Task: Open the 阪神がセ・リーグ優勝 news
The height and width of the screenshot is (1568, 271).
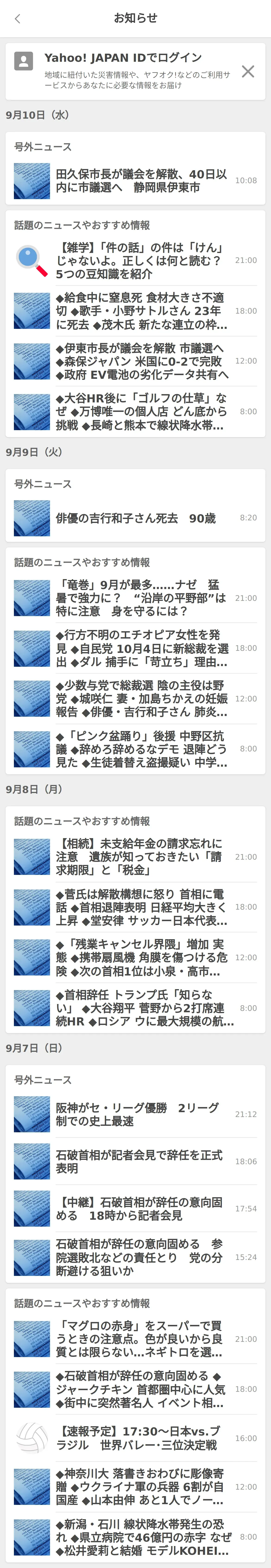Action: coord(141,1114)
